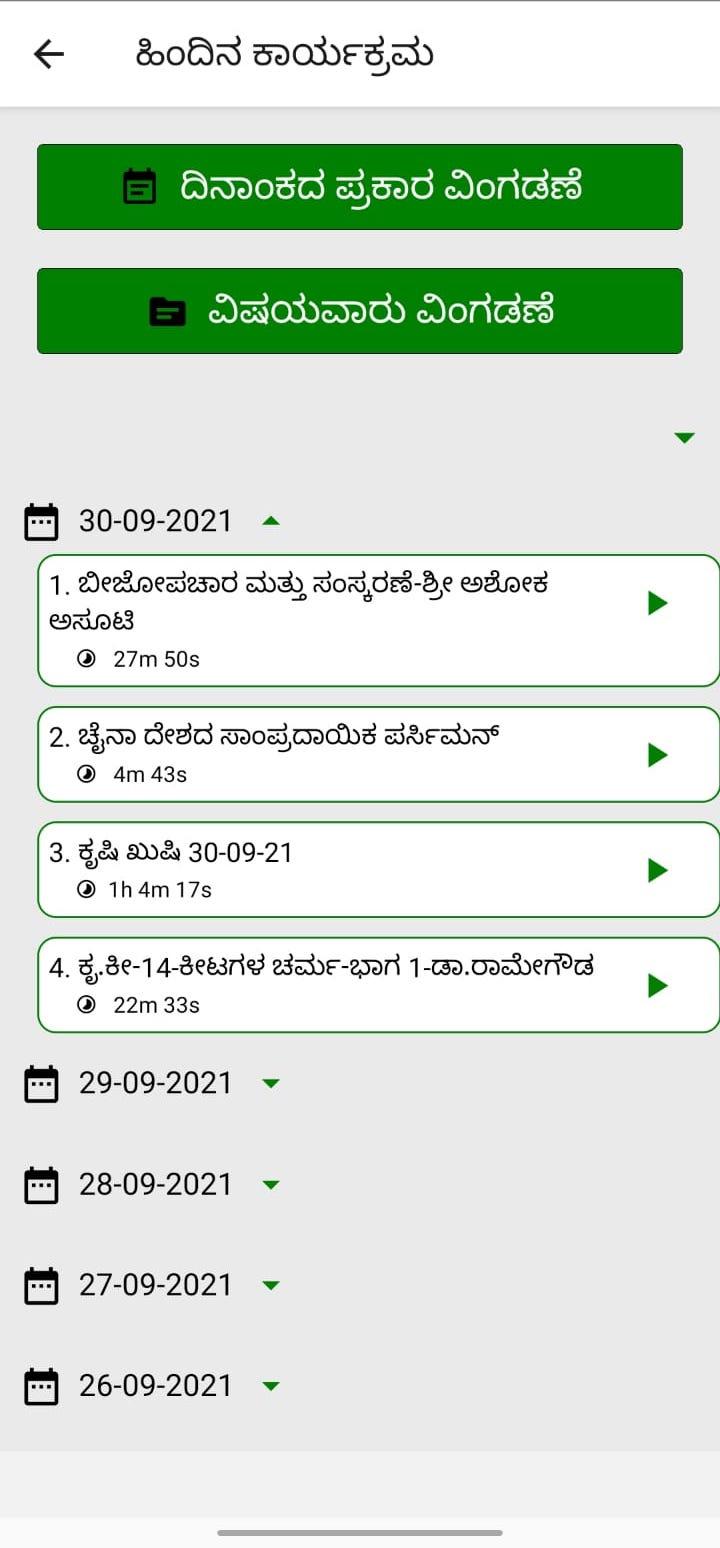This screenshot has width=720, height=1548.
Task: Expand the 27-09-2021 section
Action: [x=270, y=1285]
